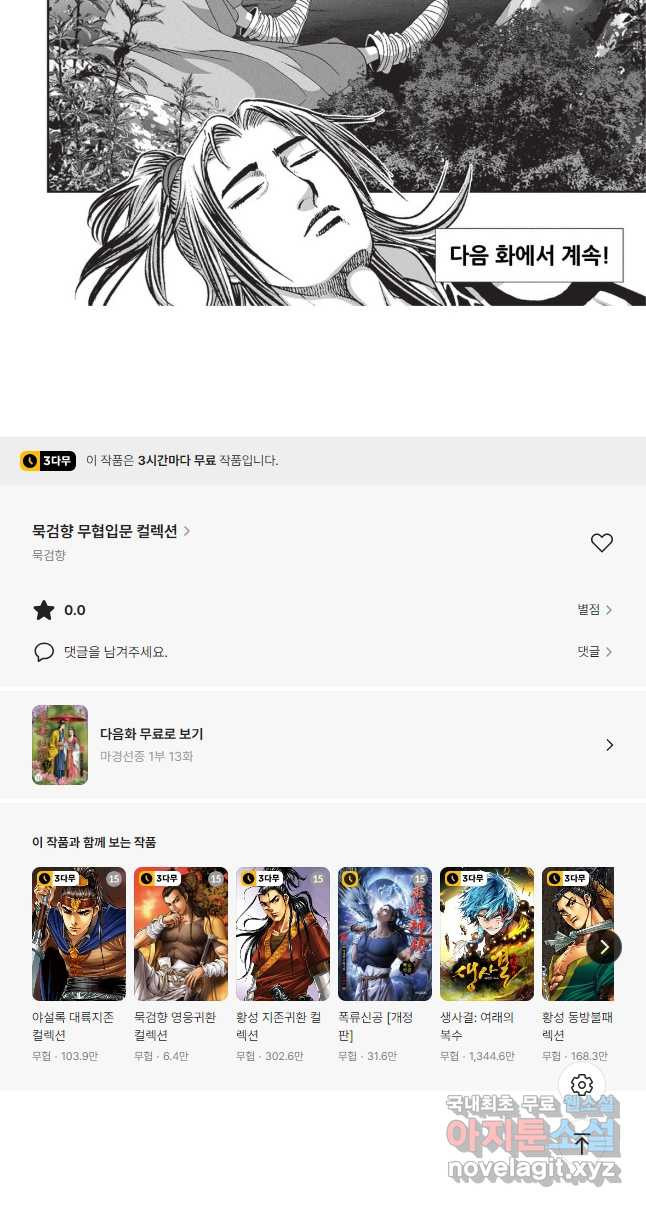Screen dimensions: 646x1207
Task: Open 황성 지존귀환 컬렉션 thumbnail
Action: tap(283, 934)
